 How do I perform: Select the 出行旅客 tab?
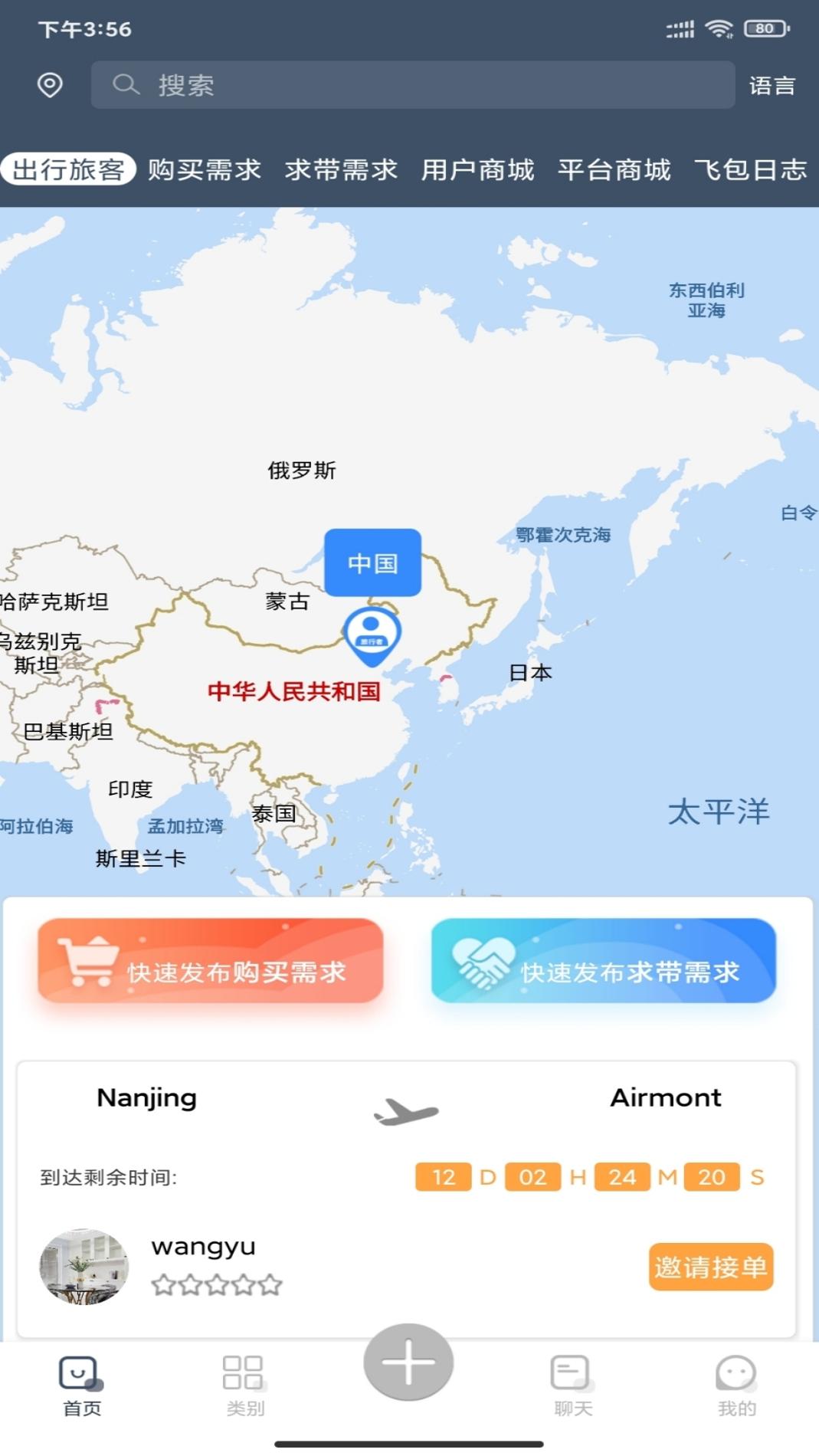coord(68,169)
